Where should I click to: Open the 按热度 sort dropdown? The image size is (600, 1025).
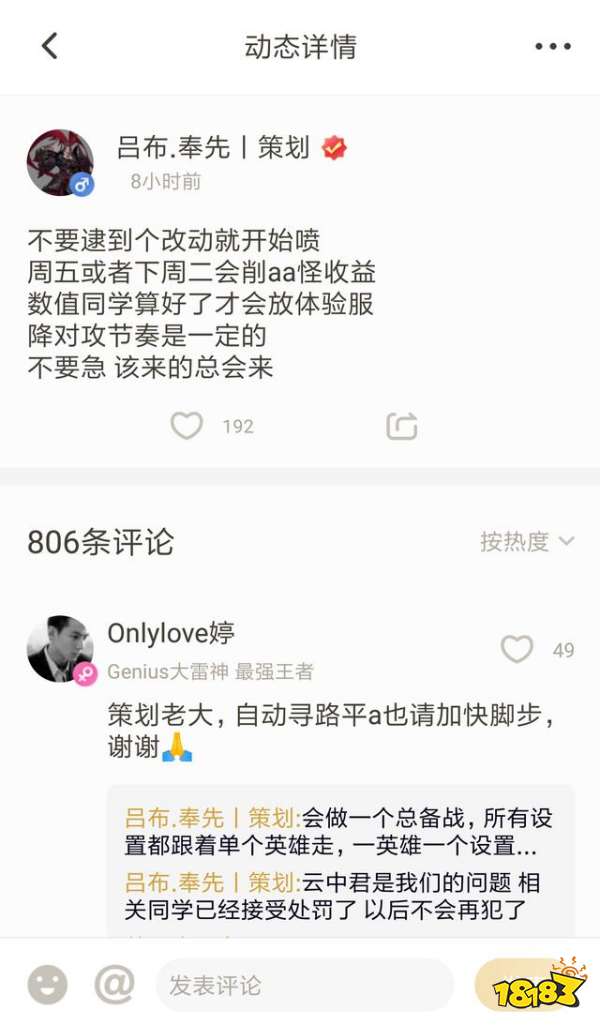pyautogui.click(x=527, y=542)
